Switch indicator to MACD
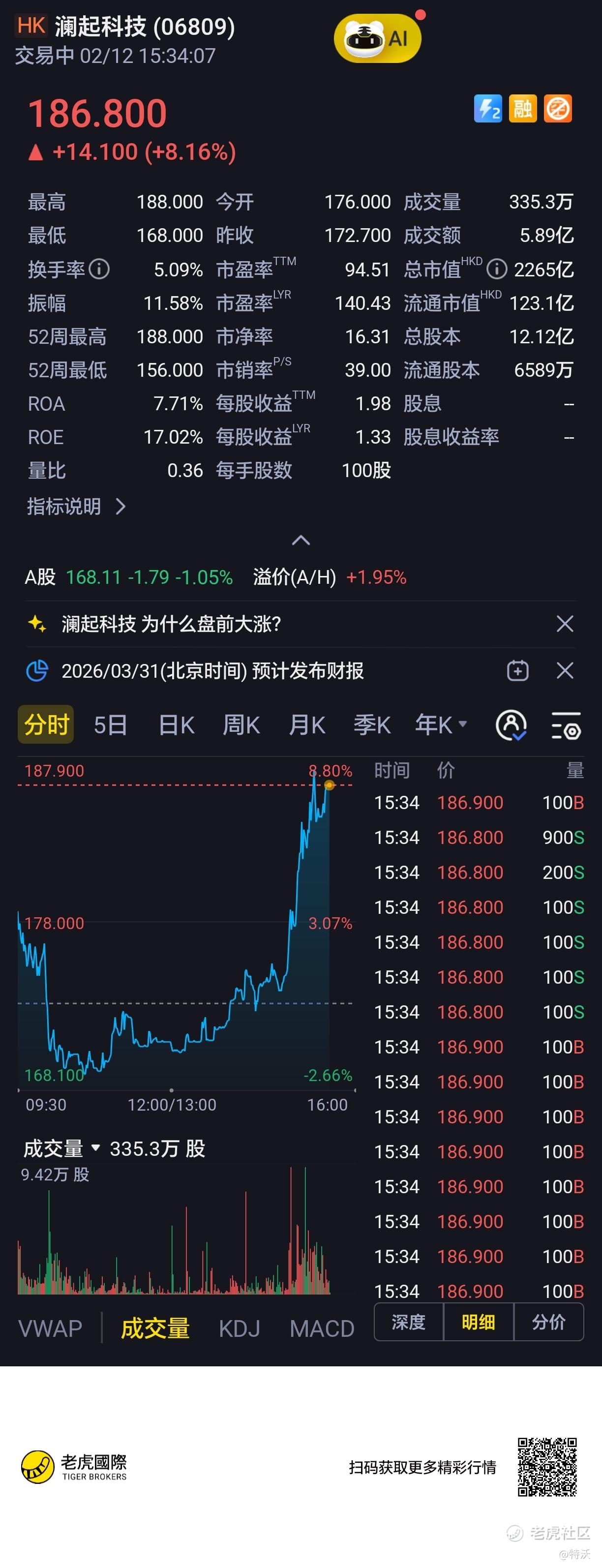Viewport: 602px width, 1568px height. pos(322,1328)
